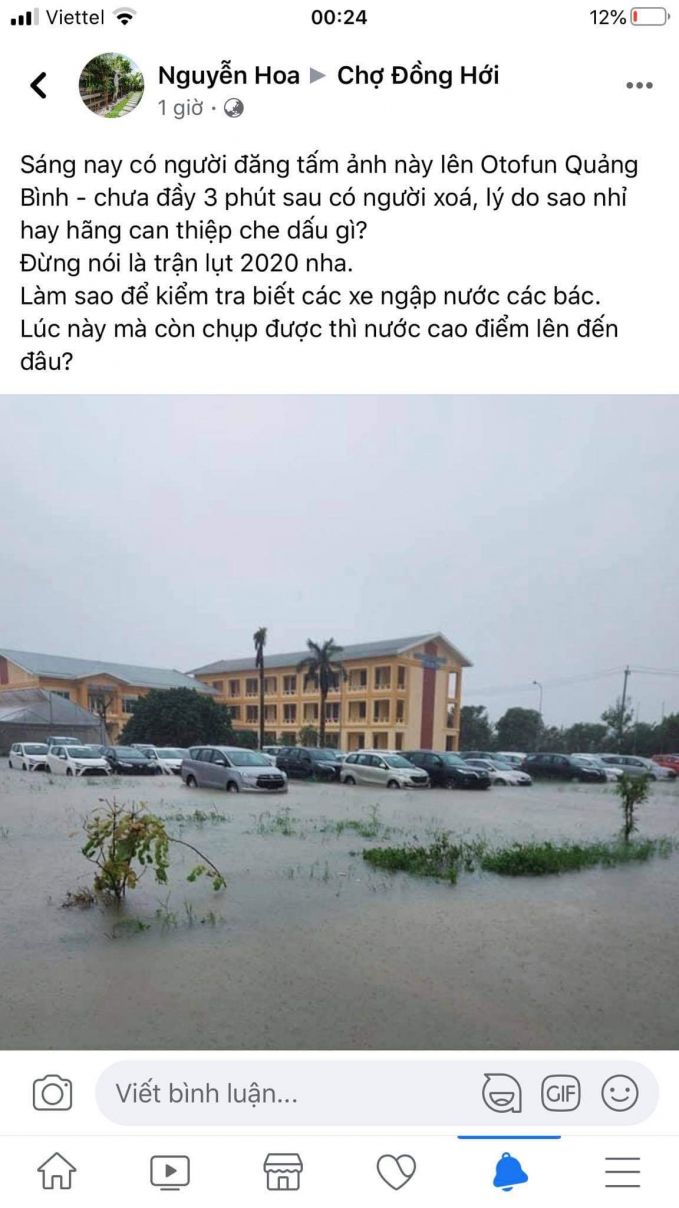Open Nguyễn Hoa's profile from name
679x1208 pixels.
pos(228,75)
